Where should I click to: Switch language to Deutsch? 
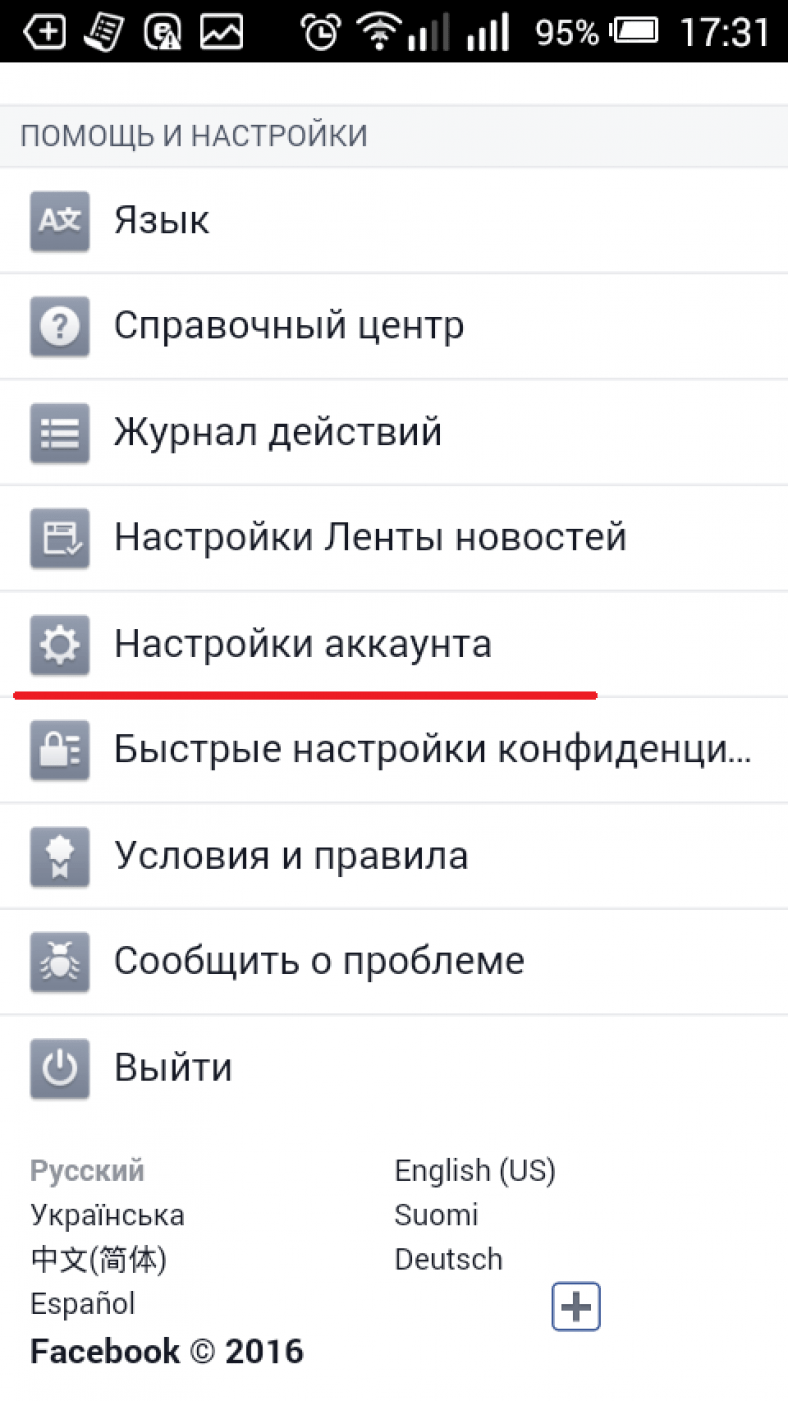pos(448,1260)
